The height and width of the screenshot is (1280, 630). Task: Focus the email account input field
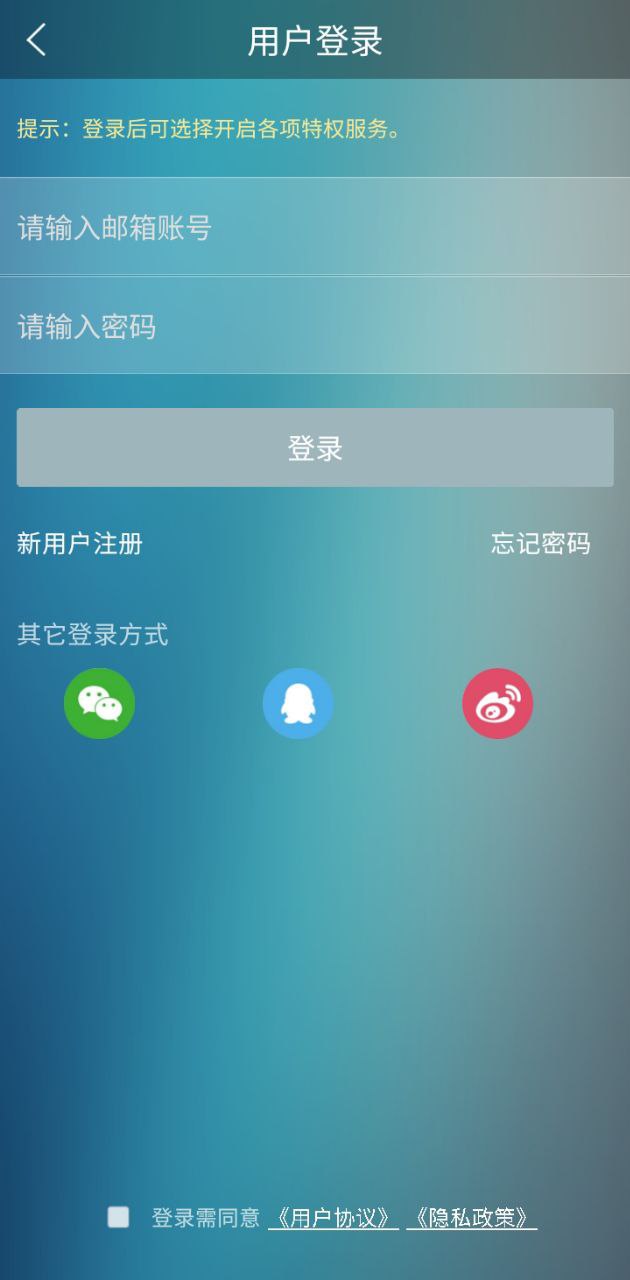tap(315, 228)
